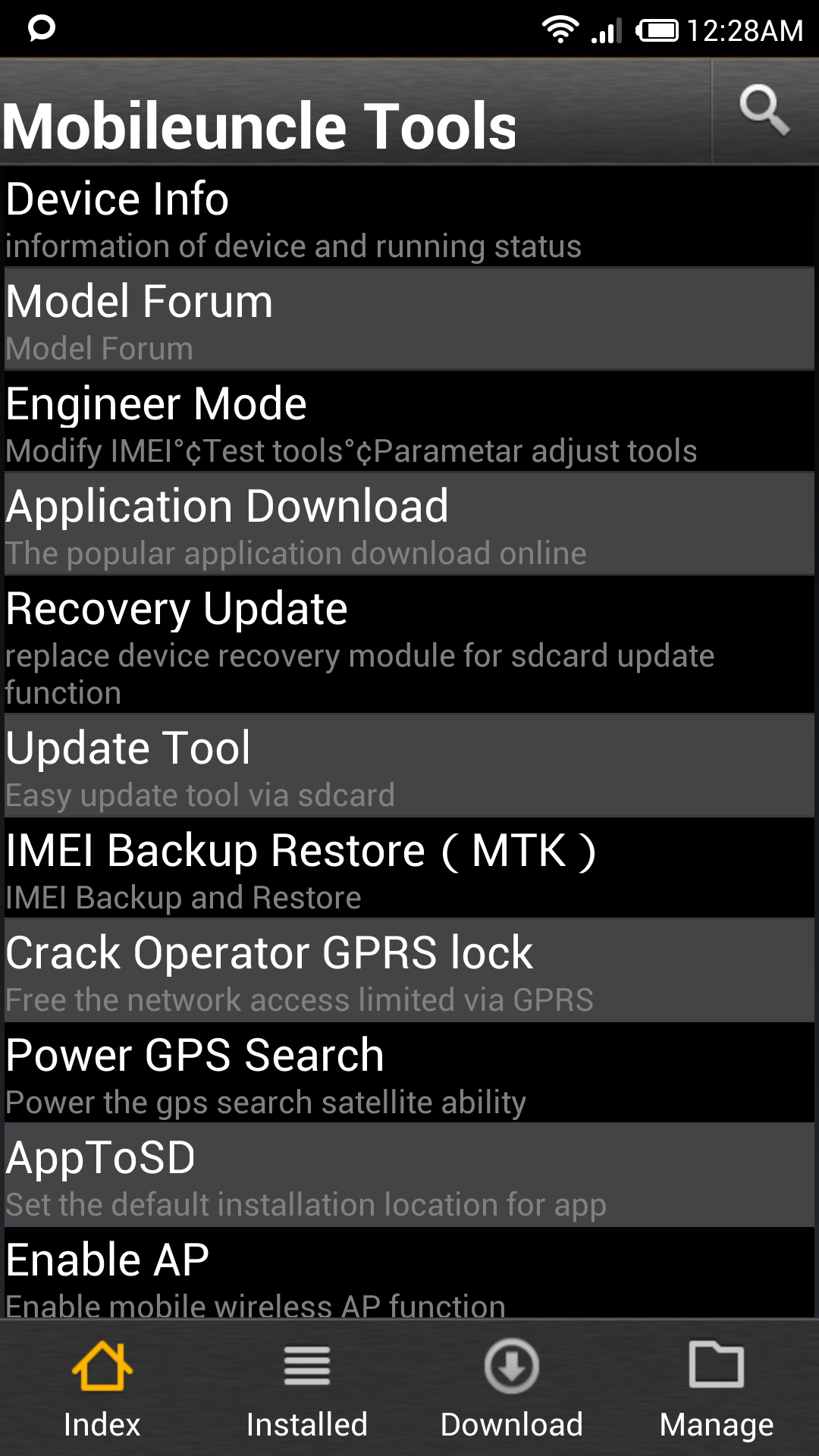
Task: Switch to the Installed tab
Action: point(307,1389)
